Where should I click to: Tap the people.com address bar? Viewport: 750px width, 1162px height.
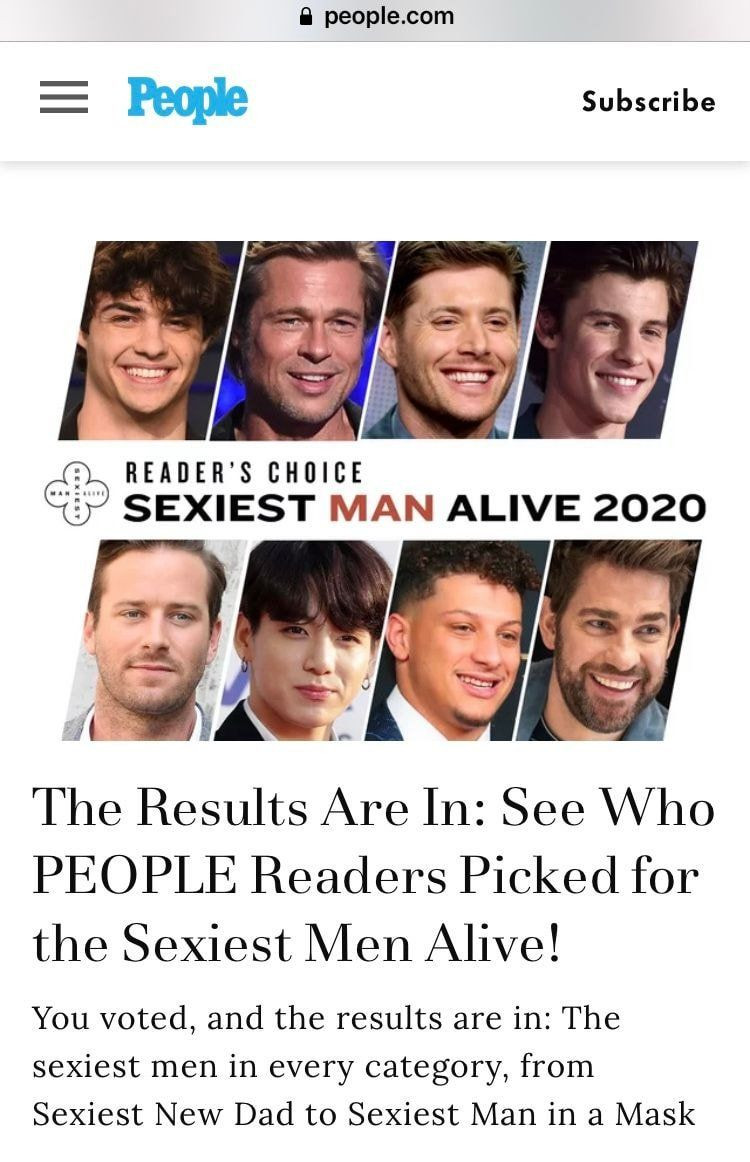point(376,17)
